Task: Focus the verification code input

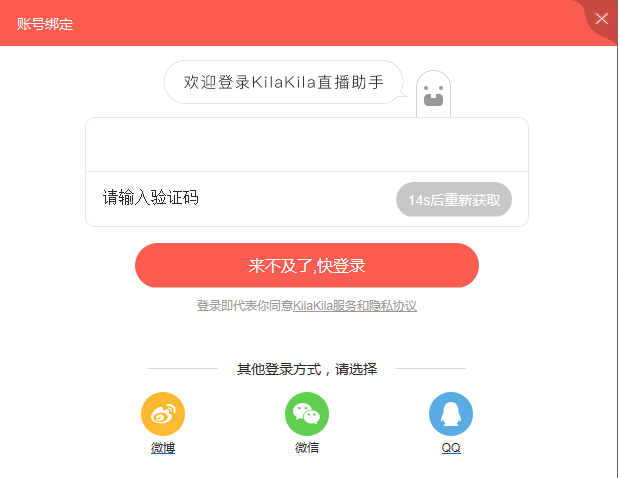Action: coord(240,199)
